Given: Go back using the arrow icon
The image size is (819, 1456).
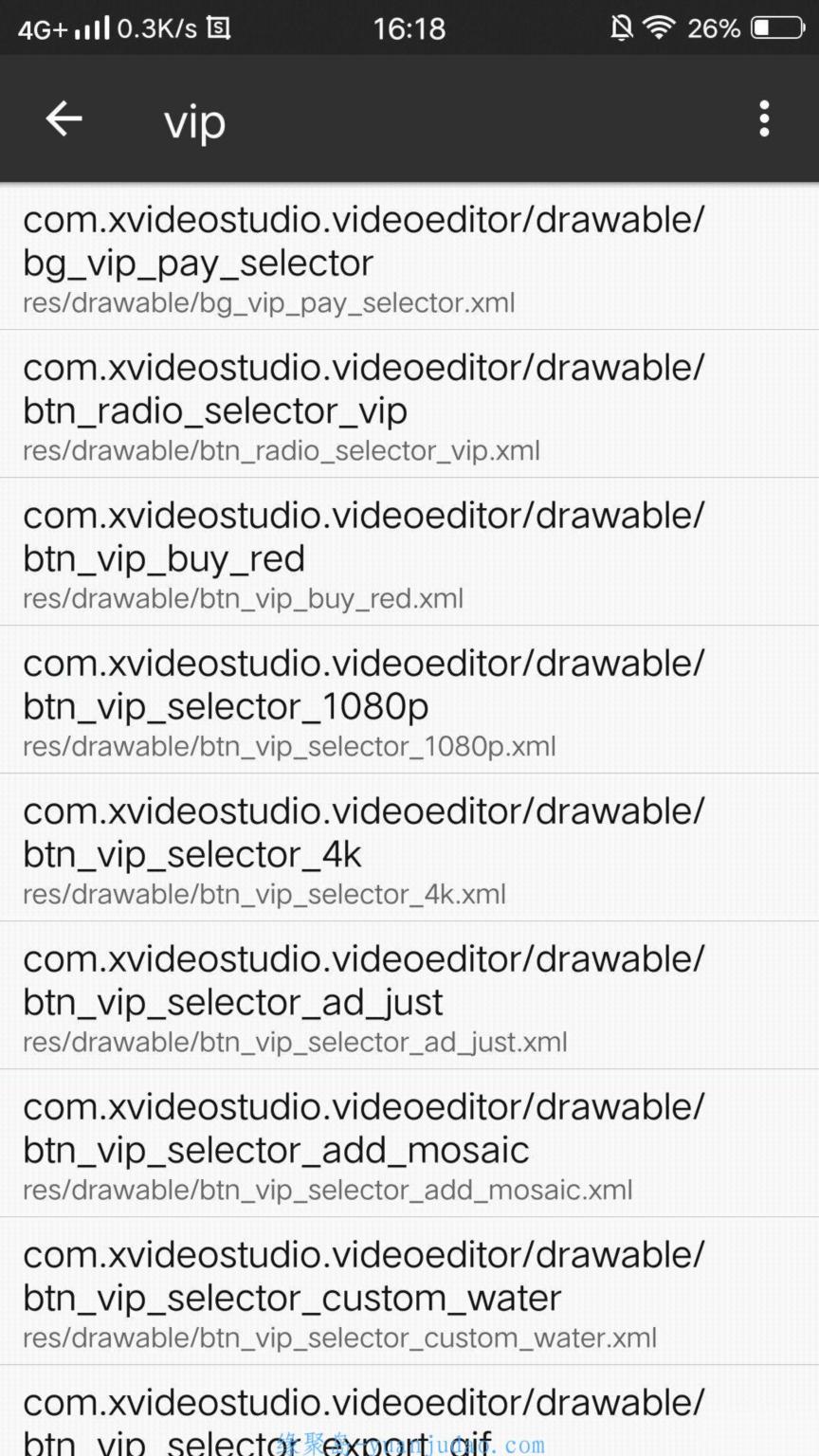Looking at the screenshot, I should (64, 119).
